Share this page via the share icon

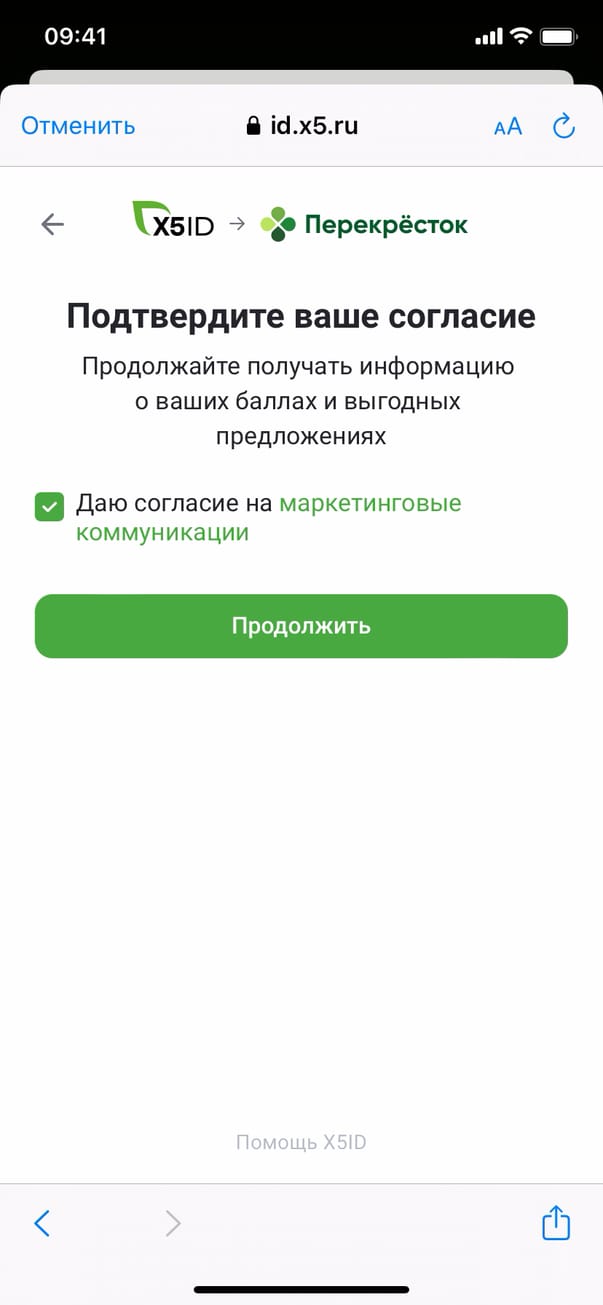click(x=556, y=1222)
